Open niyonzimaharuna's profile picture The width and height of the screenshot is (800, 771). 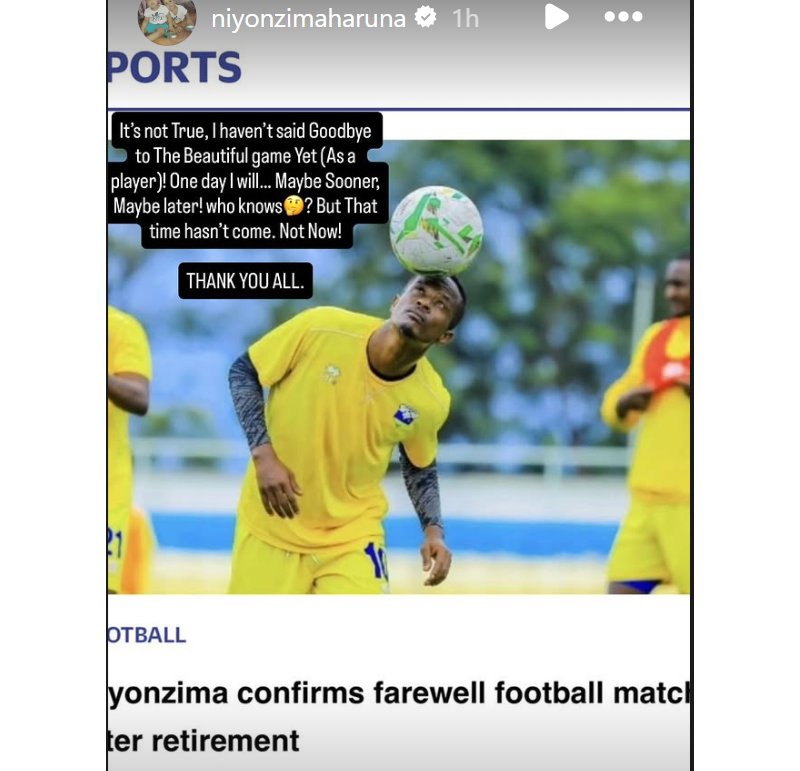pyautogui.click(x=166, y=19)
